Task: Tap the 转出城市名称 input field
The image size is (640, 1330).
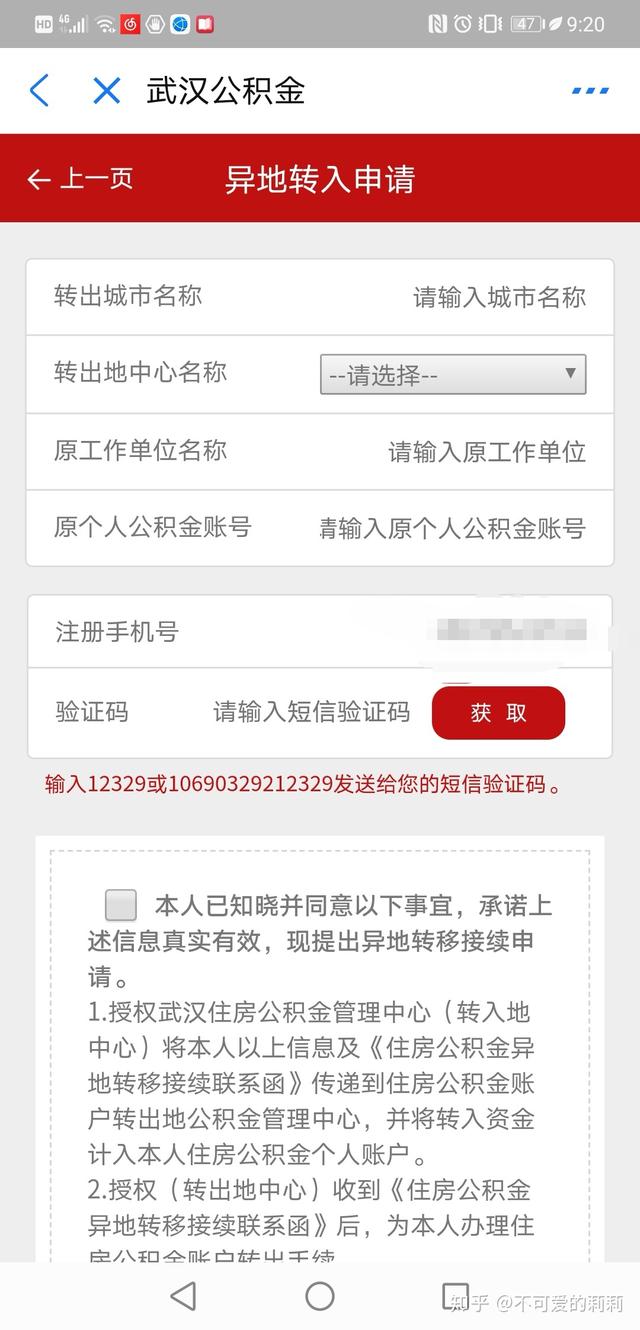Action: click(450, 297)
